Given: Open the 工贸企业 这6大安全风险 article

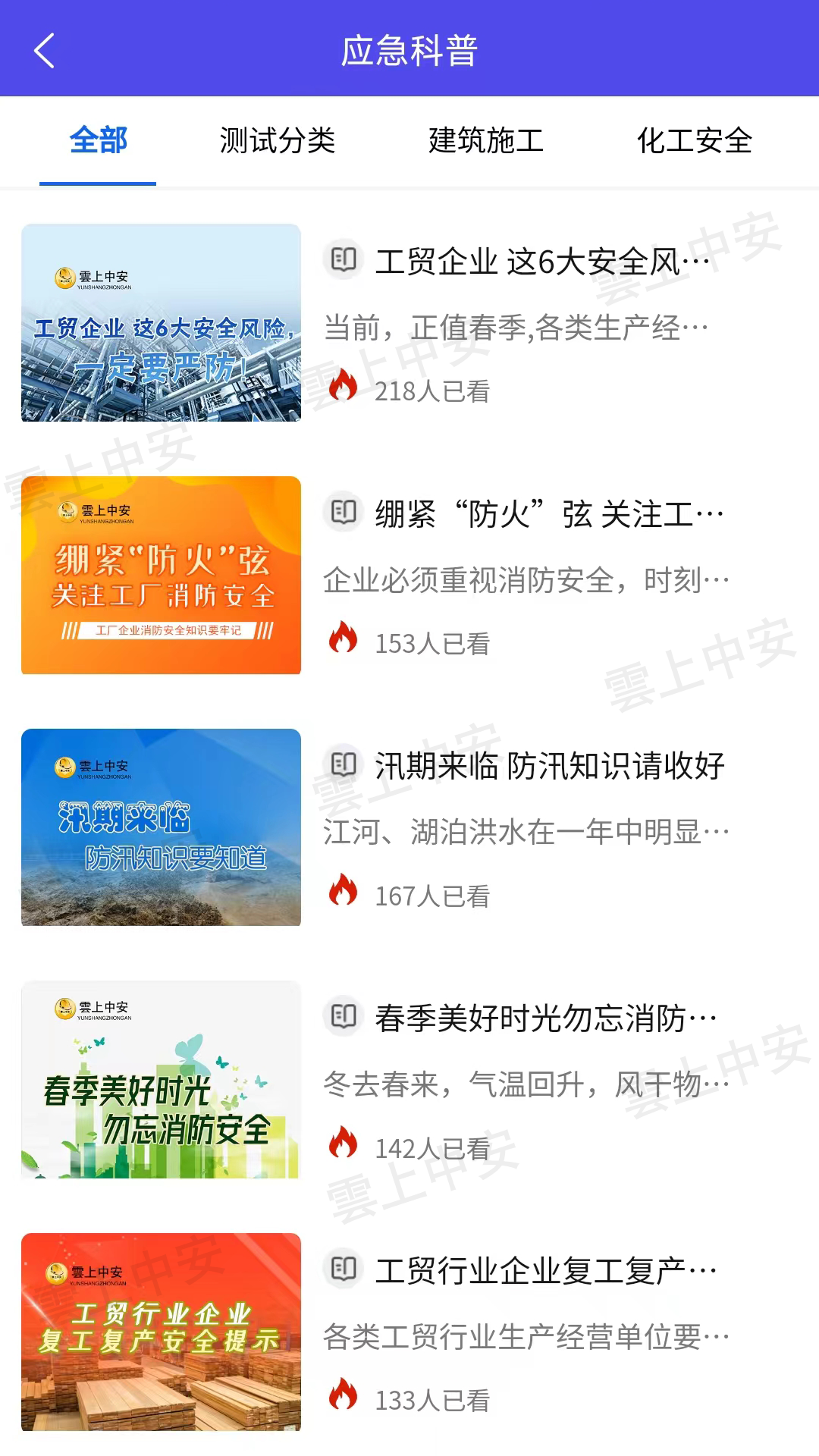Looking at the screenshot, I should [x=542, y=262].
